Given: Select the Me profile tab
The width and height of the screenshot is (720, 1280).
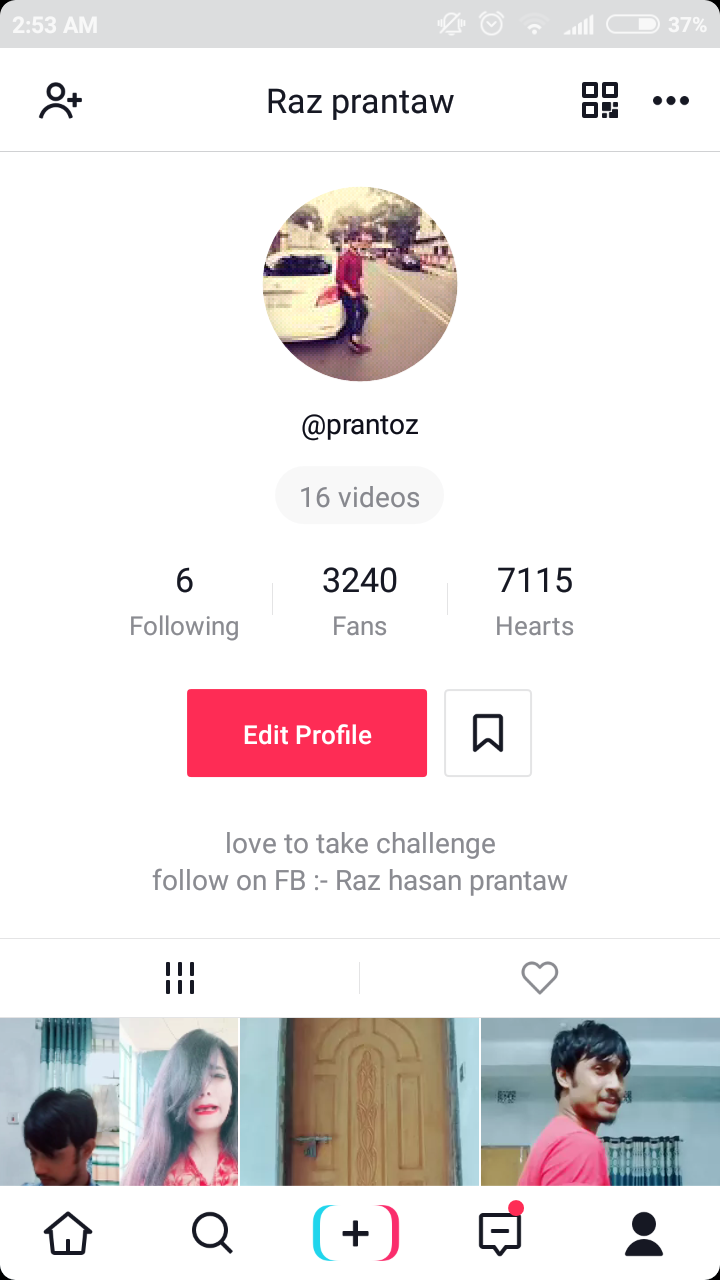Looking at the screenshot, I should pyautogui.click(x=644, y=1233).
